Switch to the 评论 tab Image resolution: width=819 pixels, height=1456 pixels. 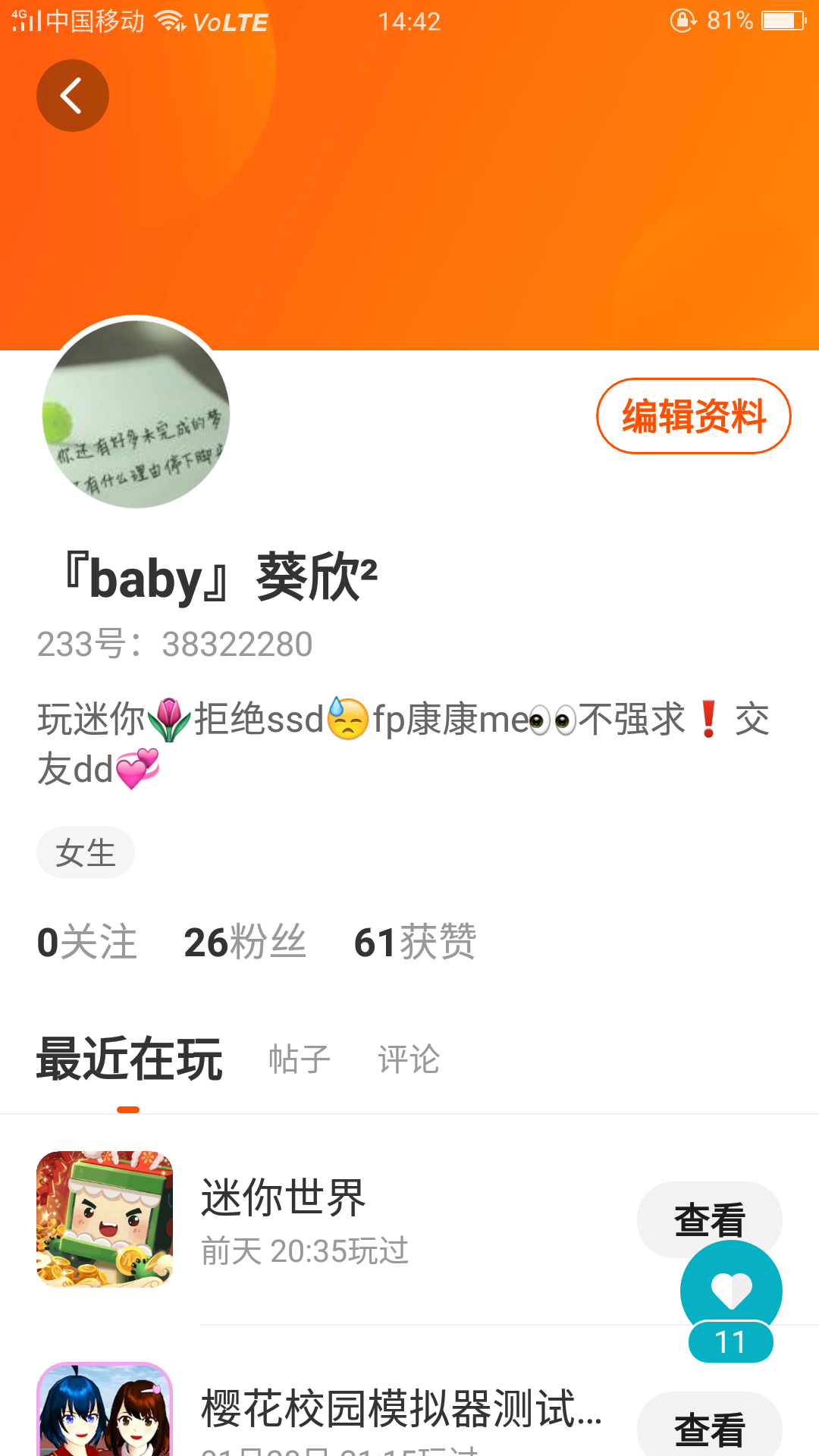409,1059
